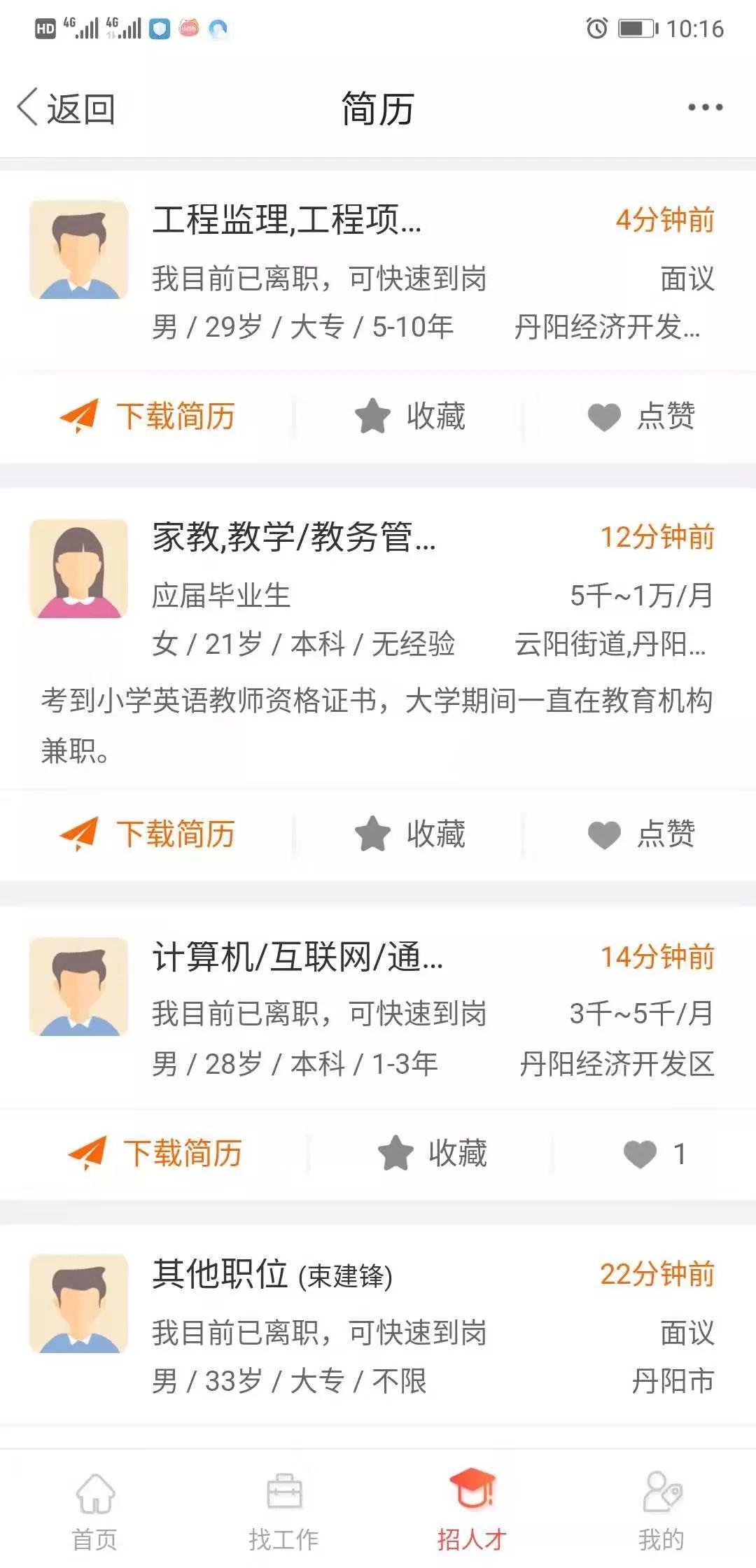
Task: Favorite the 家教 resume with 收藏
Action: 410,834
